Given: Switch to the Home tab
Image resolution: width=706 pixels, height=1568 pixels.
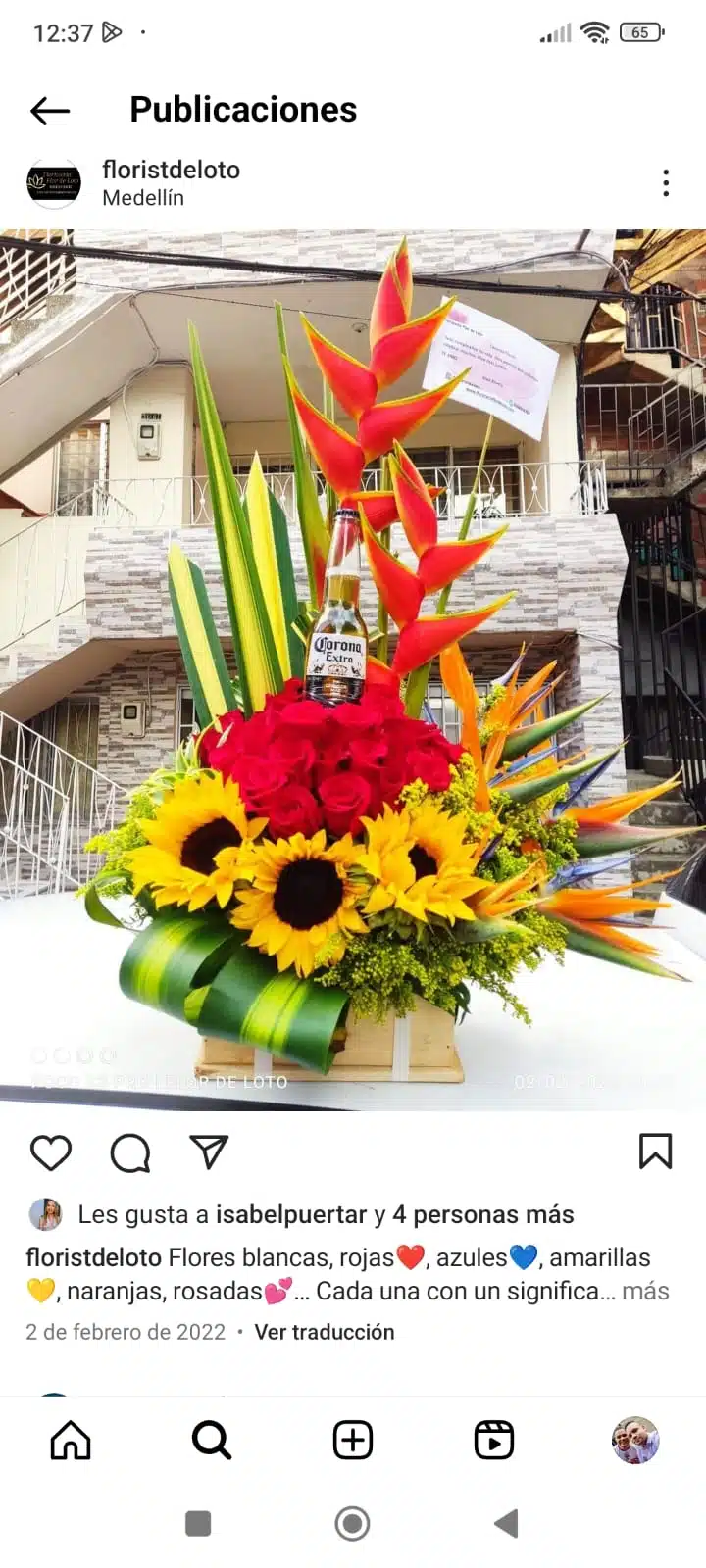Looking at the screenshot, I should point(71,1440).
